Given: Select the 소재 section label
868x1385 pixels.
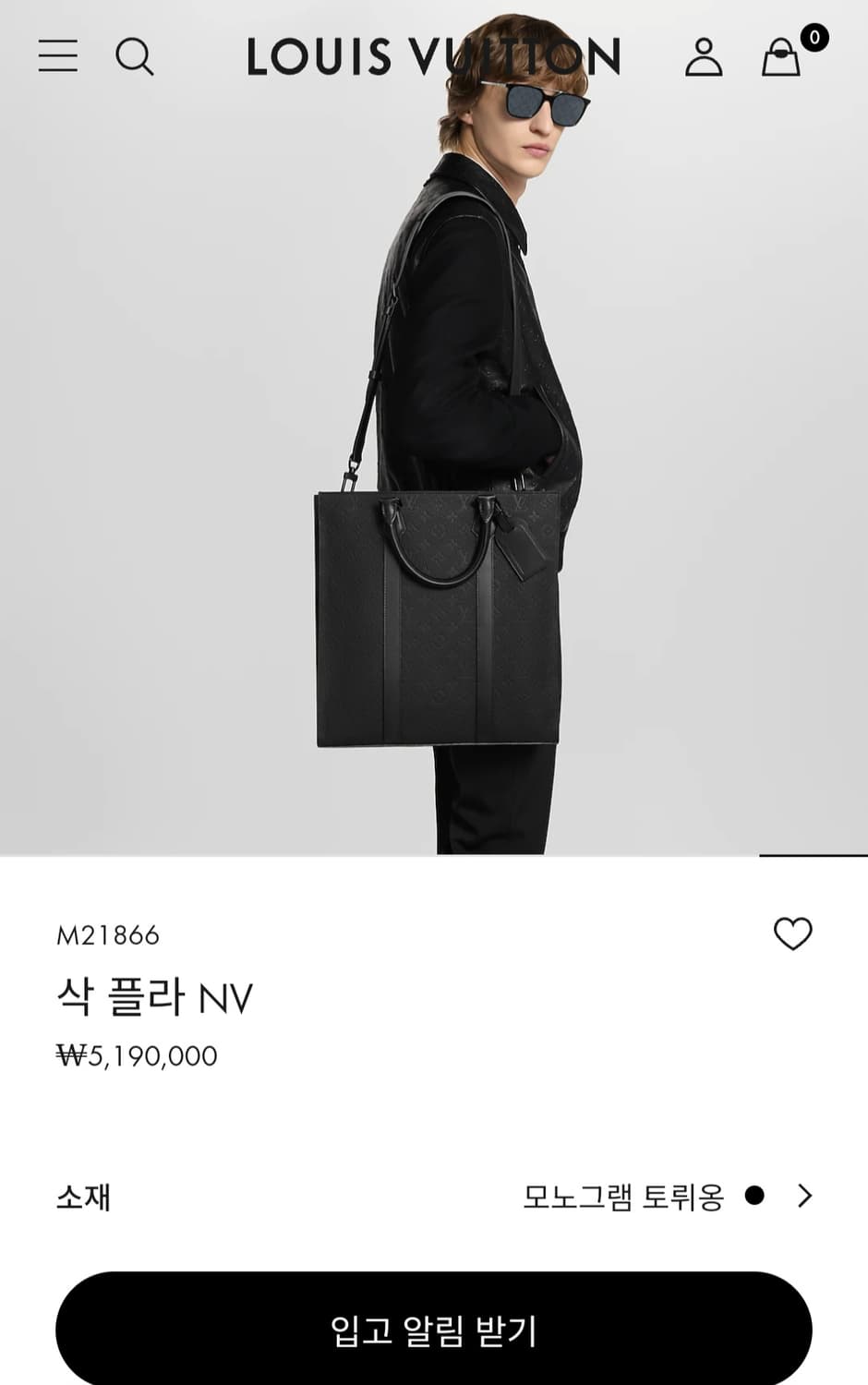Looking at the screenshot, I should pos(84,1198).
